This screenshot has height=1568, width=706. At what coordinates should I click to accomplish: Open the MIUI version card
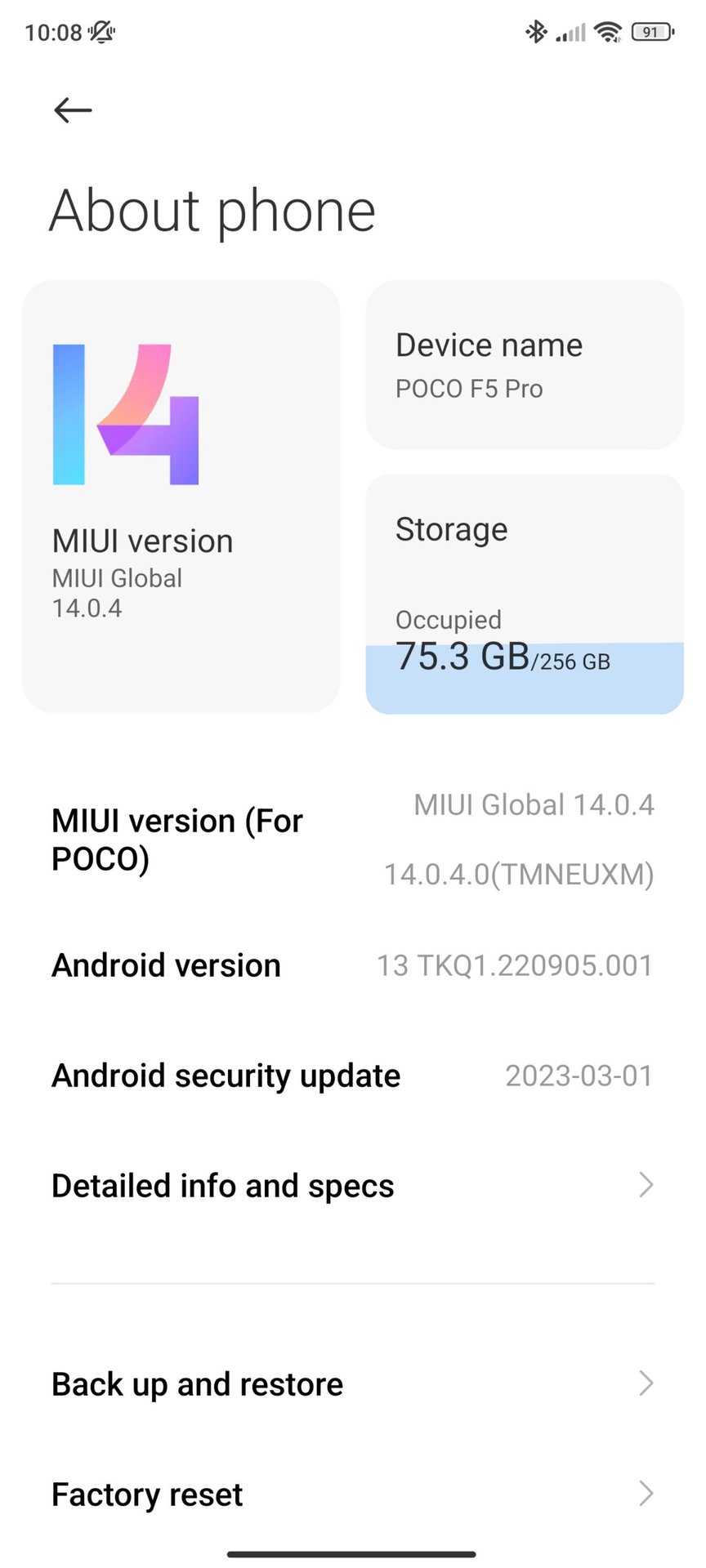pyautogui.click(x=181, y=496)
